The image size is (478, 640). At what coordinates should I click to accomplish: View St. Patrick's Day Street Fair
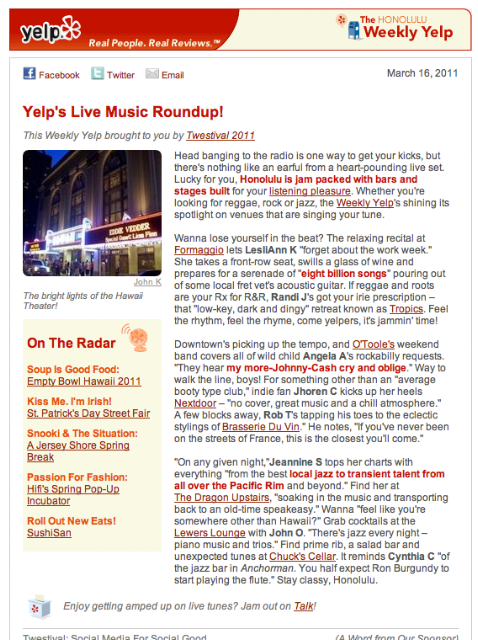pos(89,413)
